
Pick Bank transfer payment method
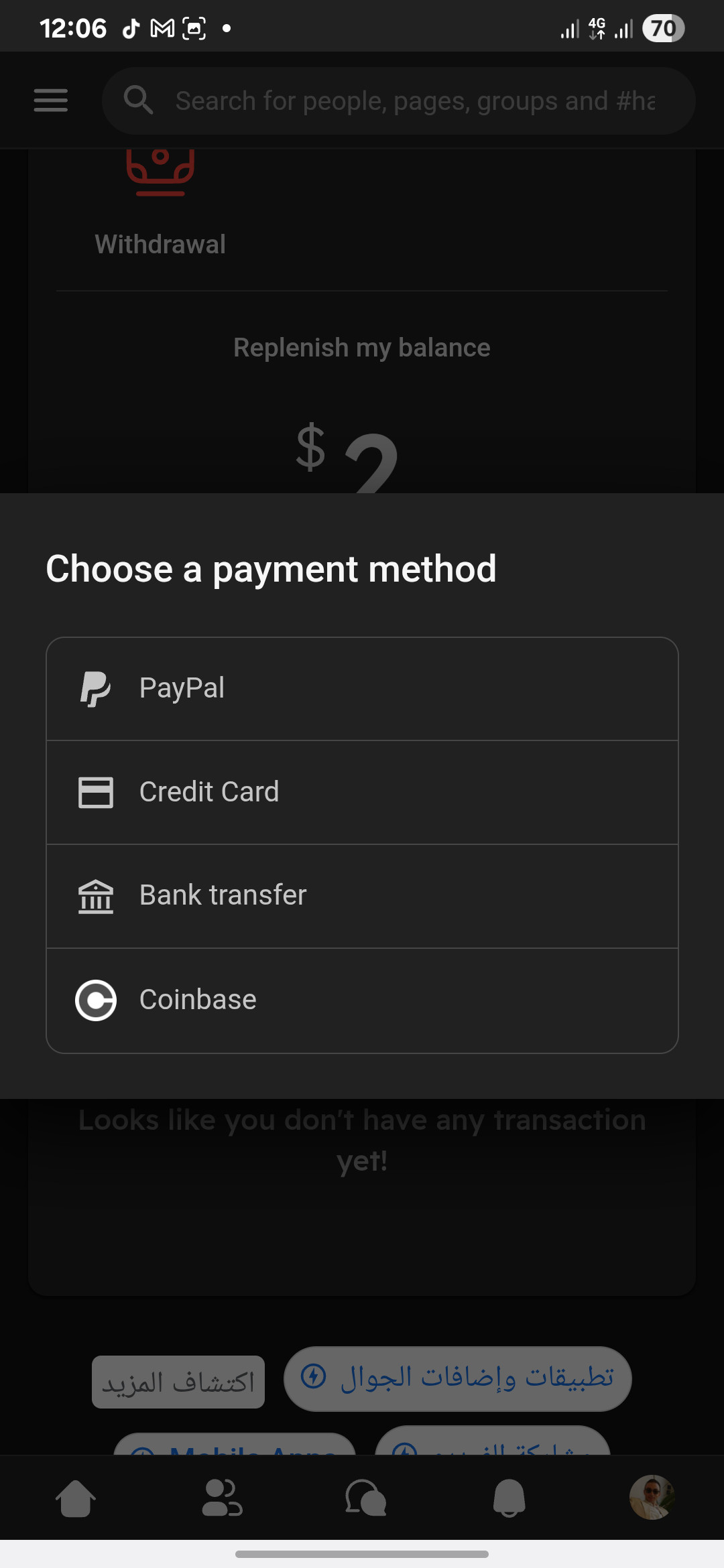[362, 896]
